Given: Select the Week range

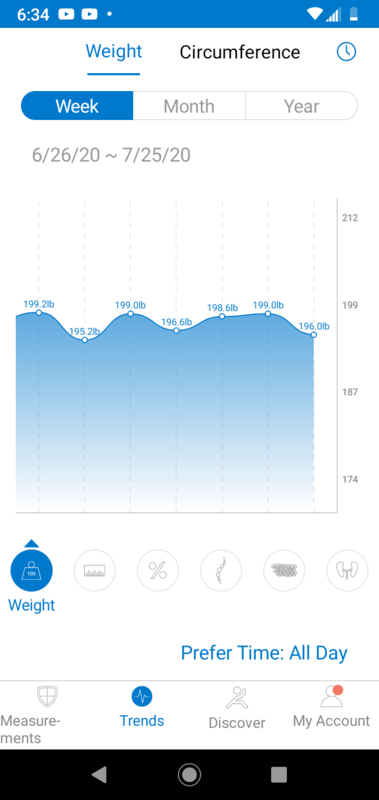Looking at the screenshot, I should tap(77, 106).
